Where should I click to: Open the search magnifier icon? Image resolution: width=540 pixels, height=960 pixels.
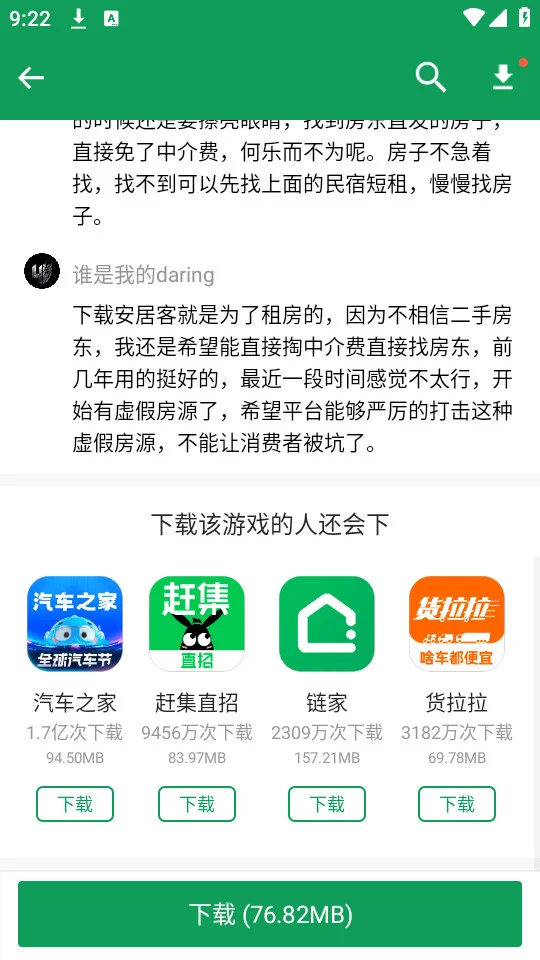click(430, 78)
